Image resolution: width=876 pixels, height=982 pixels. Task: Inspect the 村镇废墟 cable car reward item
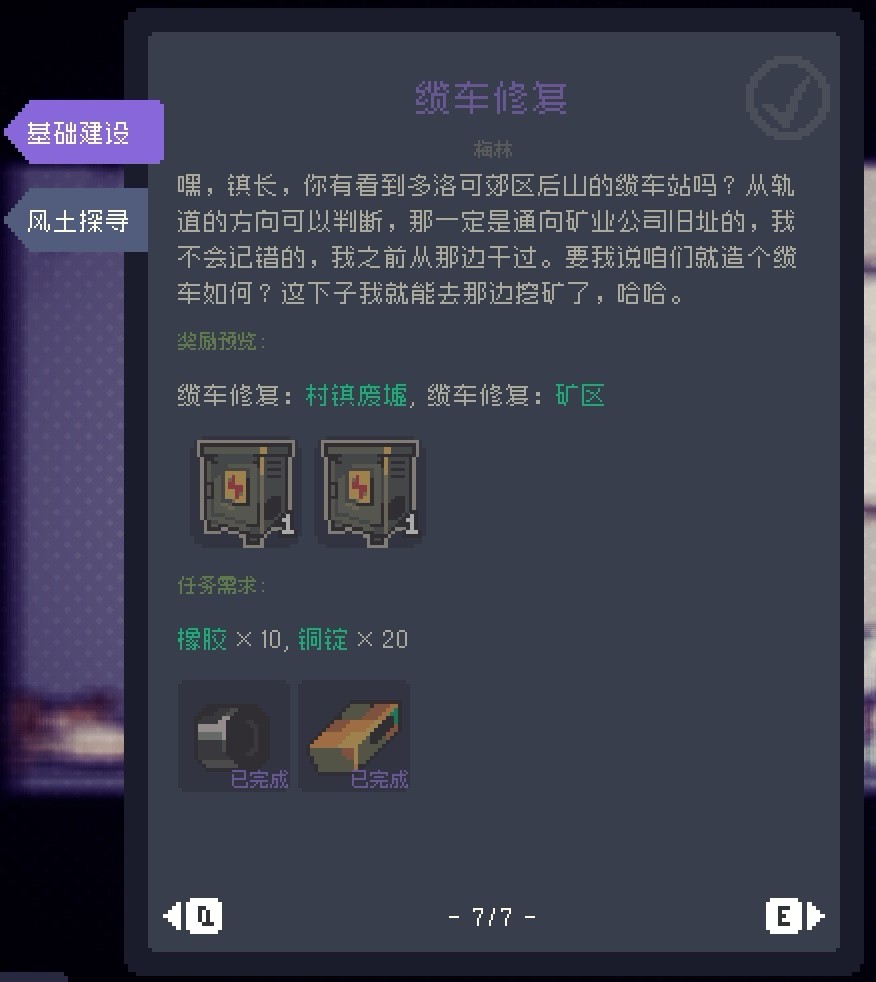point(245,492)
